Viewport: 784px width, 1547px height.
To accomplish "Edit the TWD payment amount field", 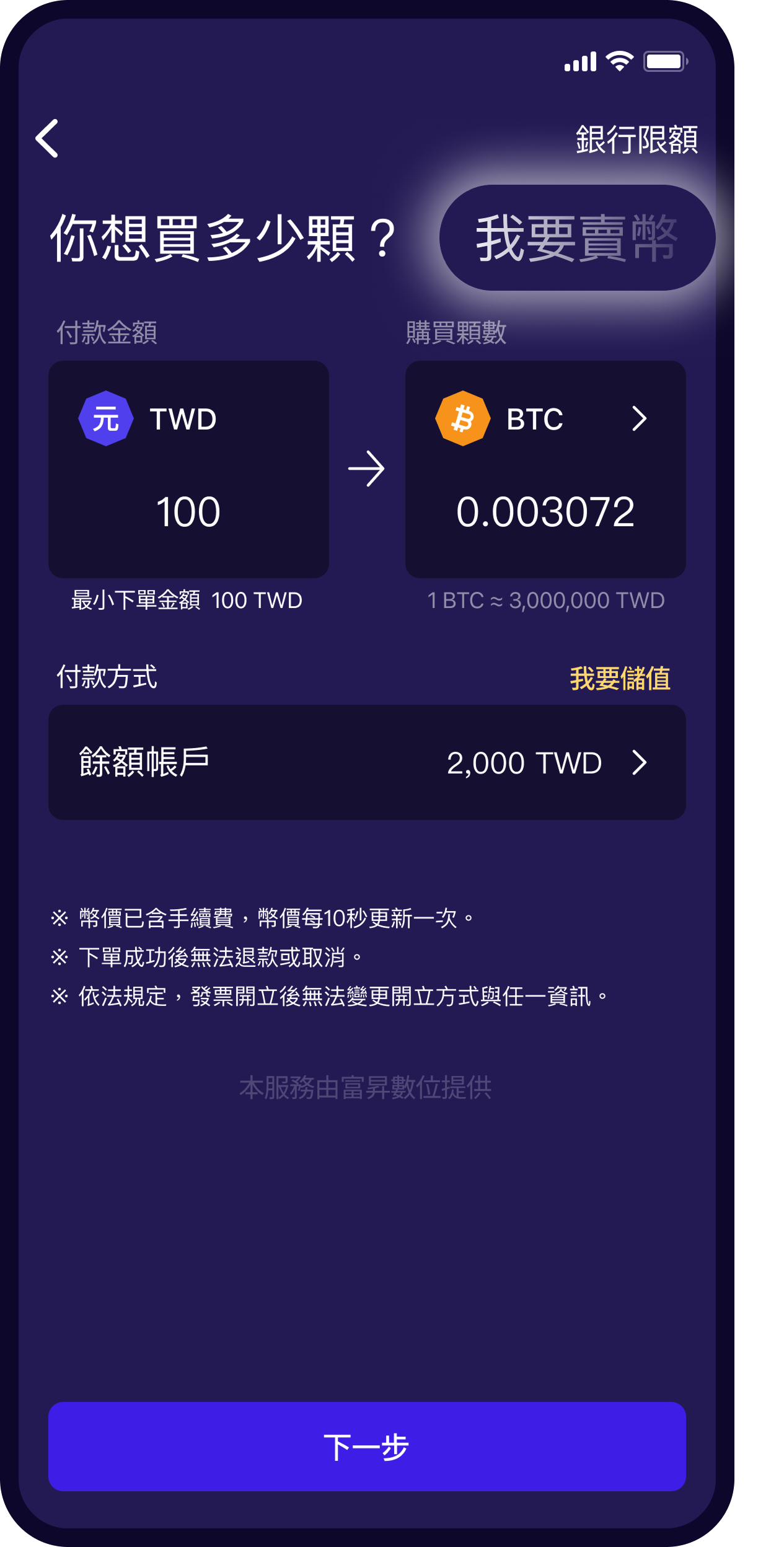I will pos(188,469).
